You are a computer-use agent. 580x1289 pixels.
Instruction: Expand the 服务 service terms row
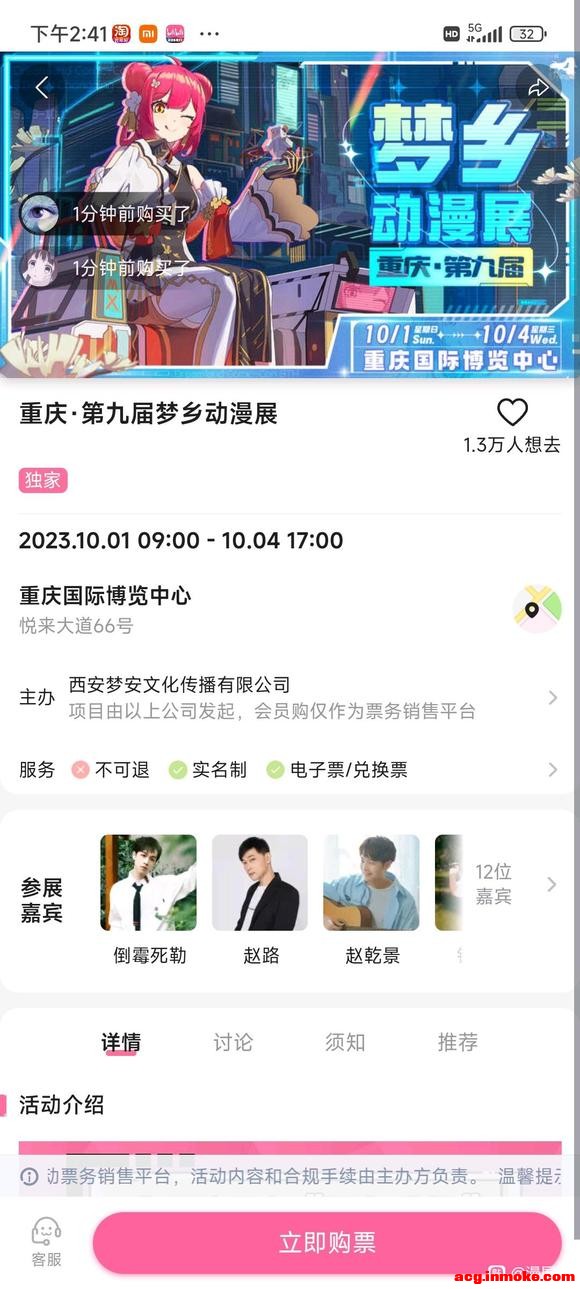click(290, 769)
